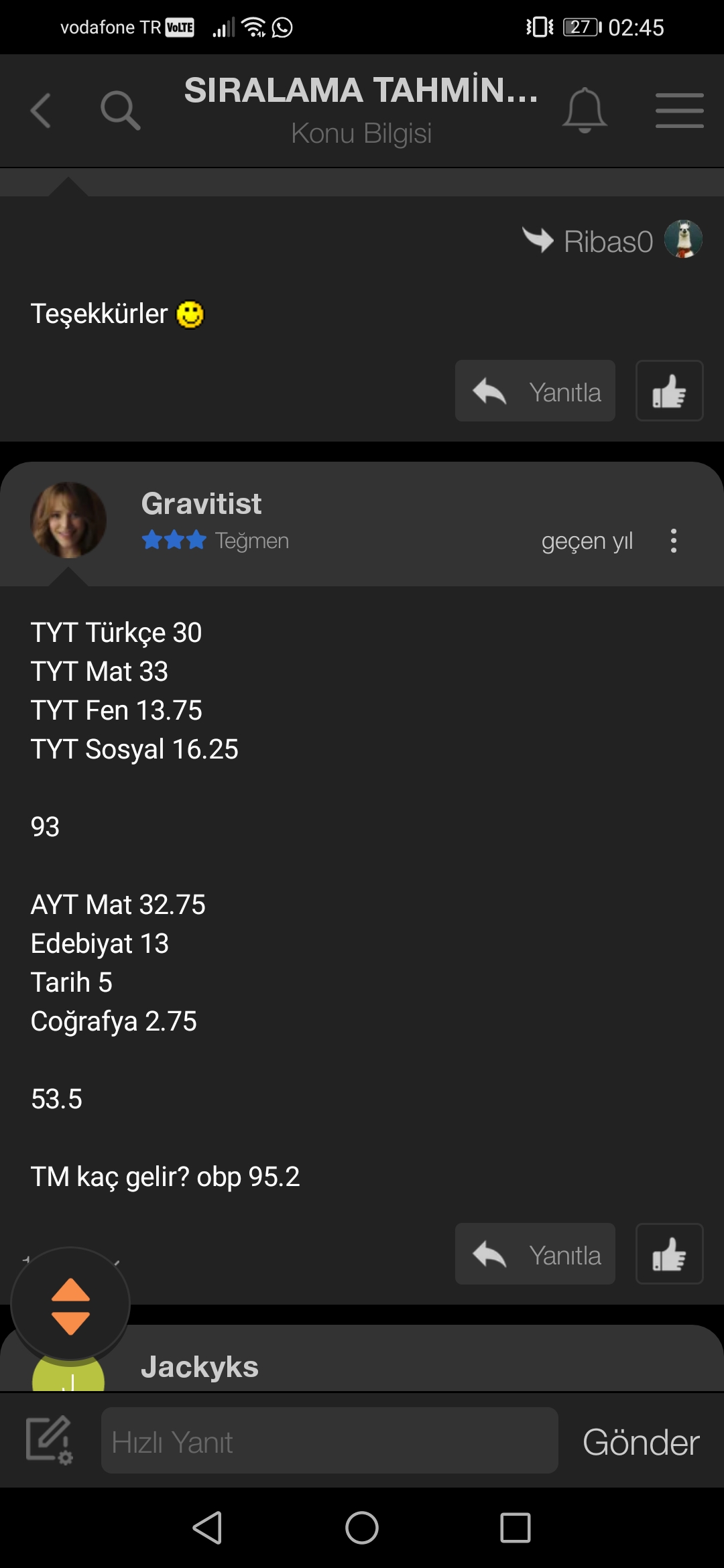Like the Teşekkürler post

coord(669,391)
